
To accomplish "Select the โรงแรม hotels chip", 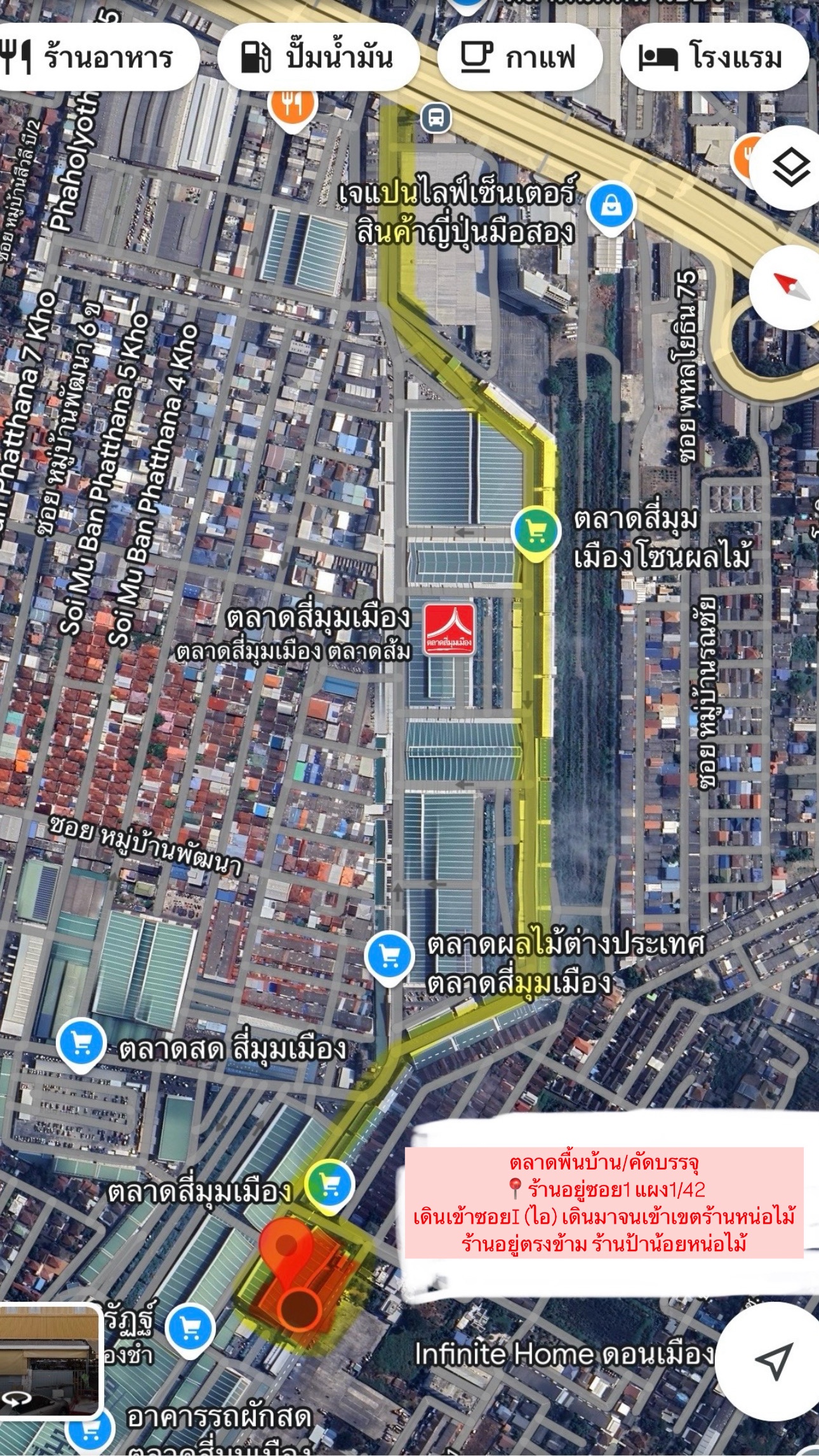I will pos(714,58).
